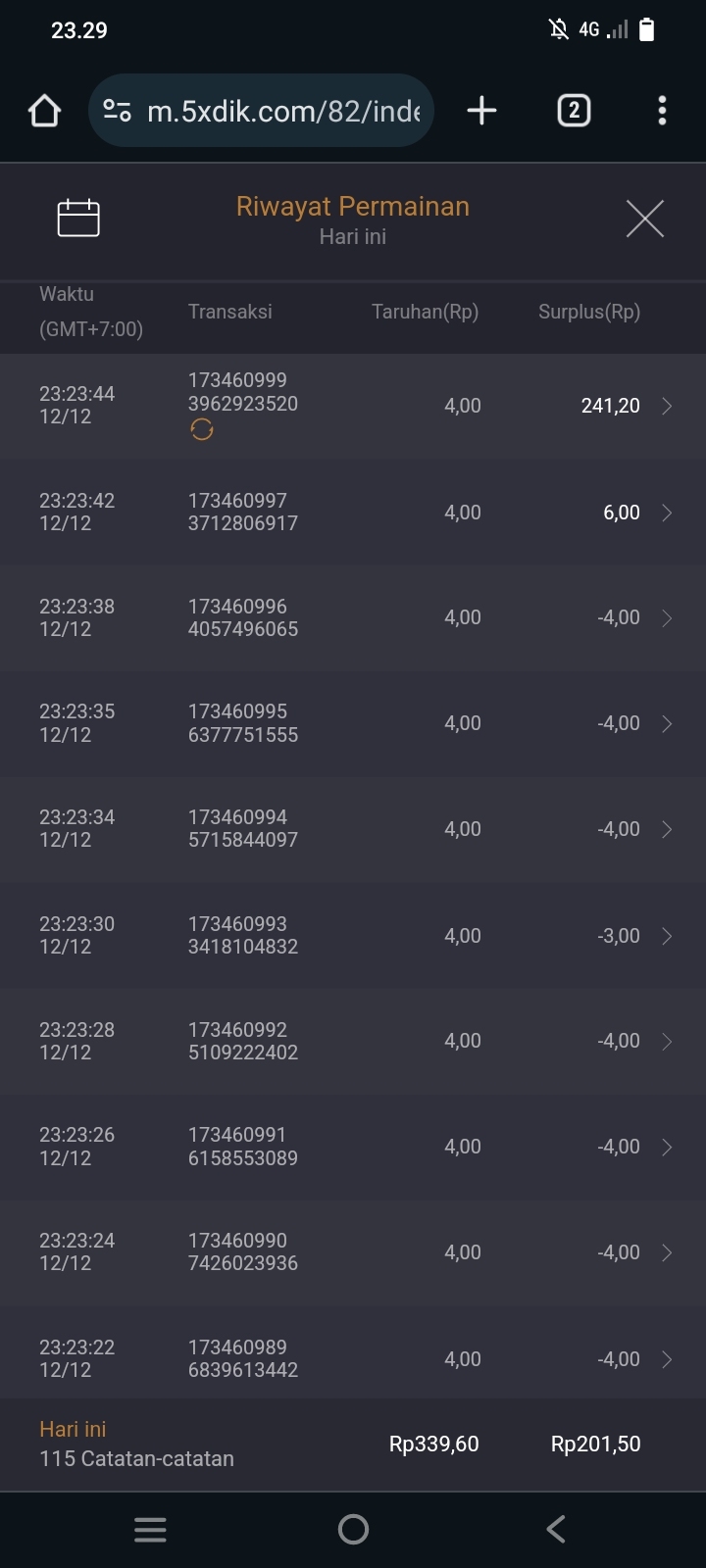Open the browser overflow menu
This screenshot has height=1568, width=706.
(x=662, y=111)
